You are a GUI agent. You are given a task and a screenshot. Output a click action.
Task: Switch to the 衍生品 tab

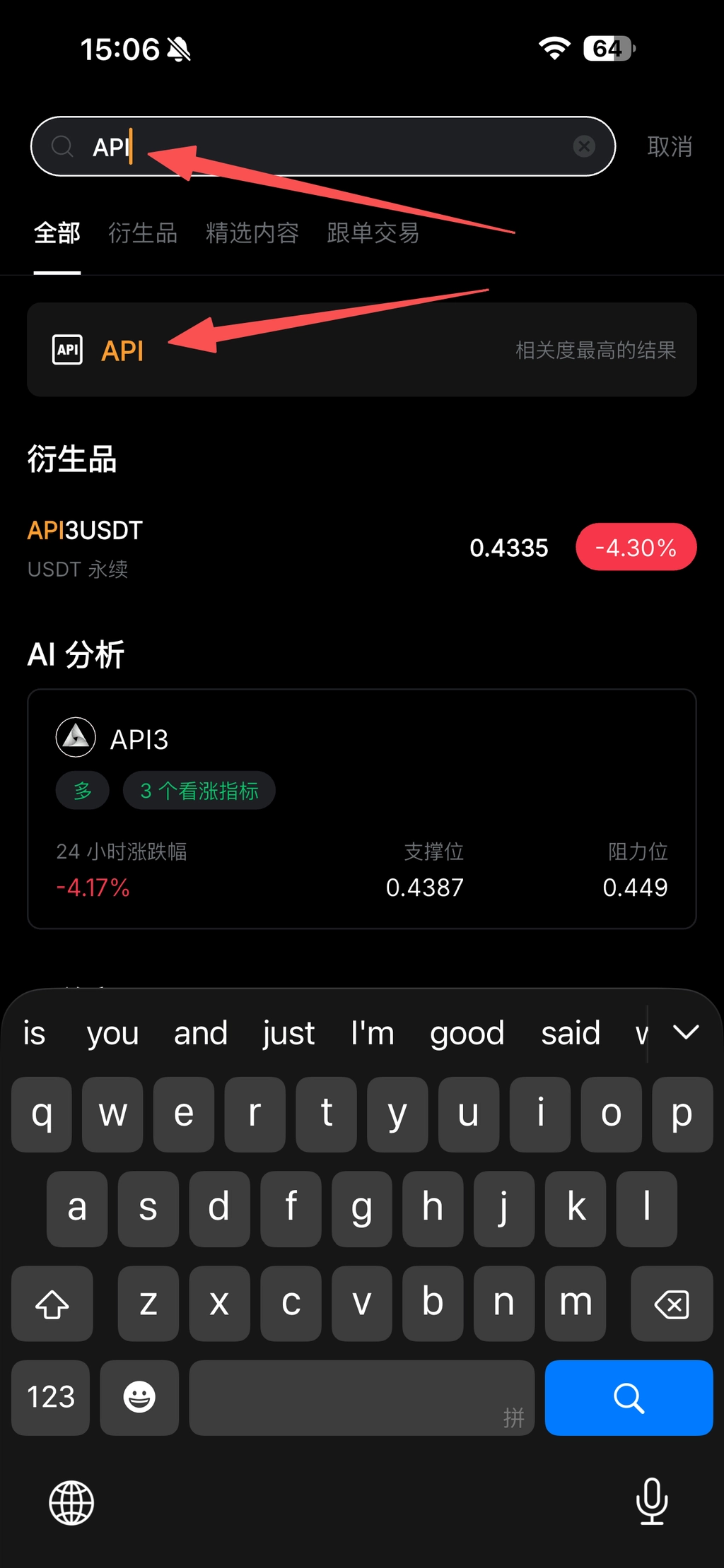pos(143,233)
